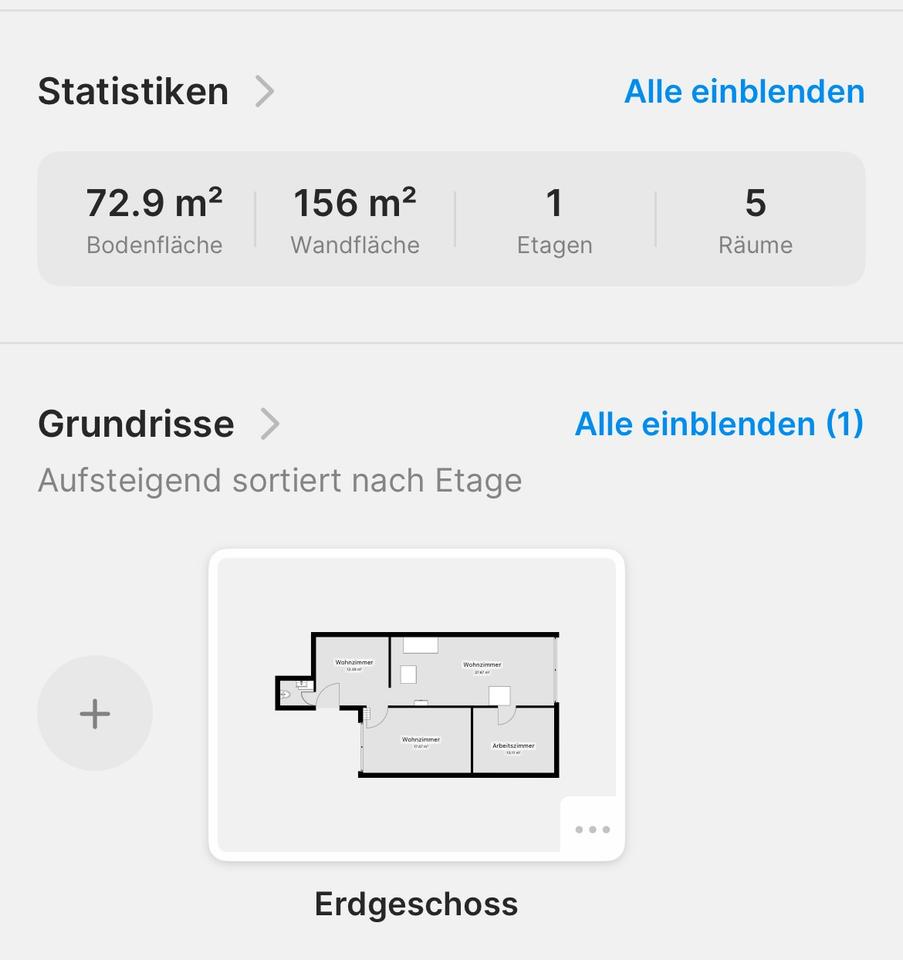Open the Statistiken section via its chevron
This screenshot has width=903, height=960.
pos(264,92)
